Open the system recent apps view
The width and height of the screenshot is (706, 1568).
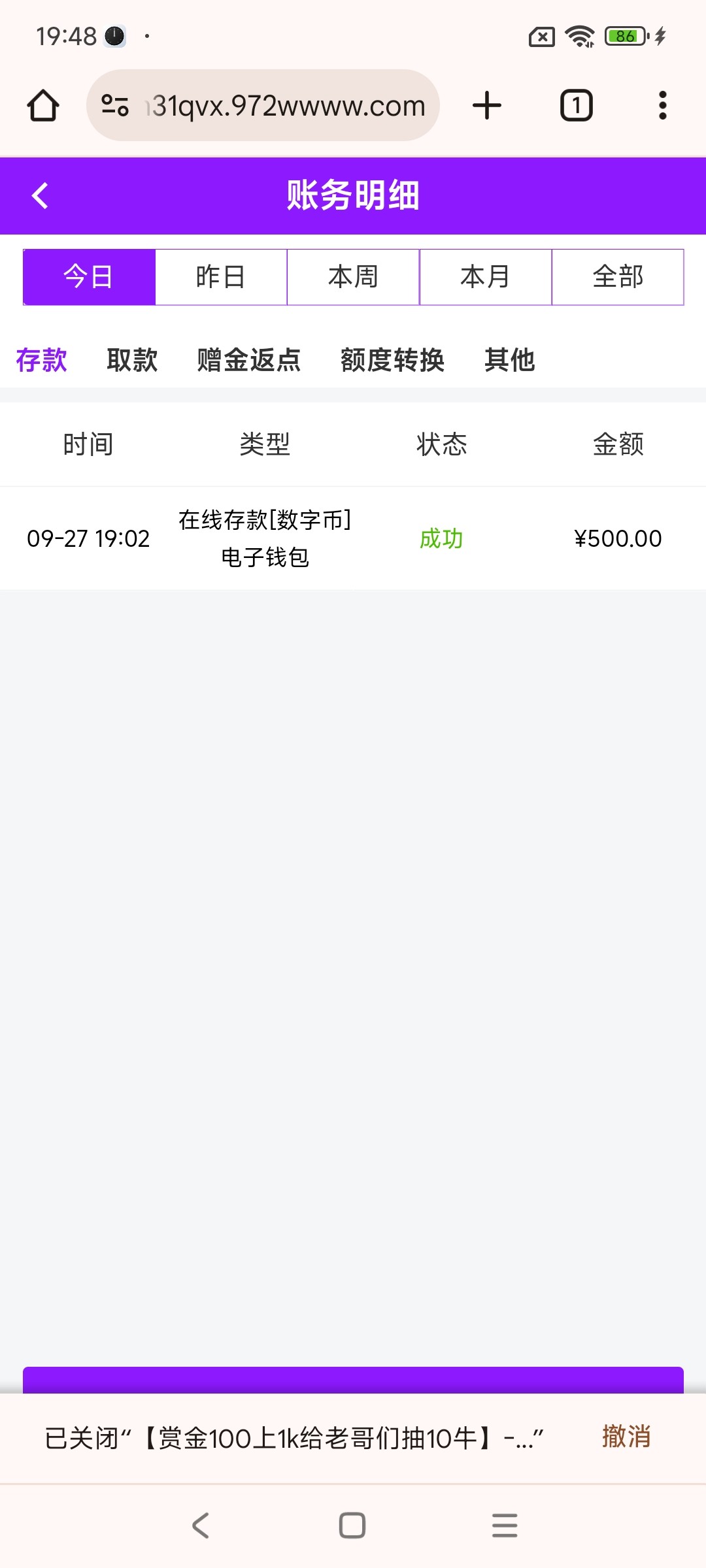click(505, 1526)
